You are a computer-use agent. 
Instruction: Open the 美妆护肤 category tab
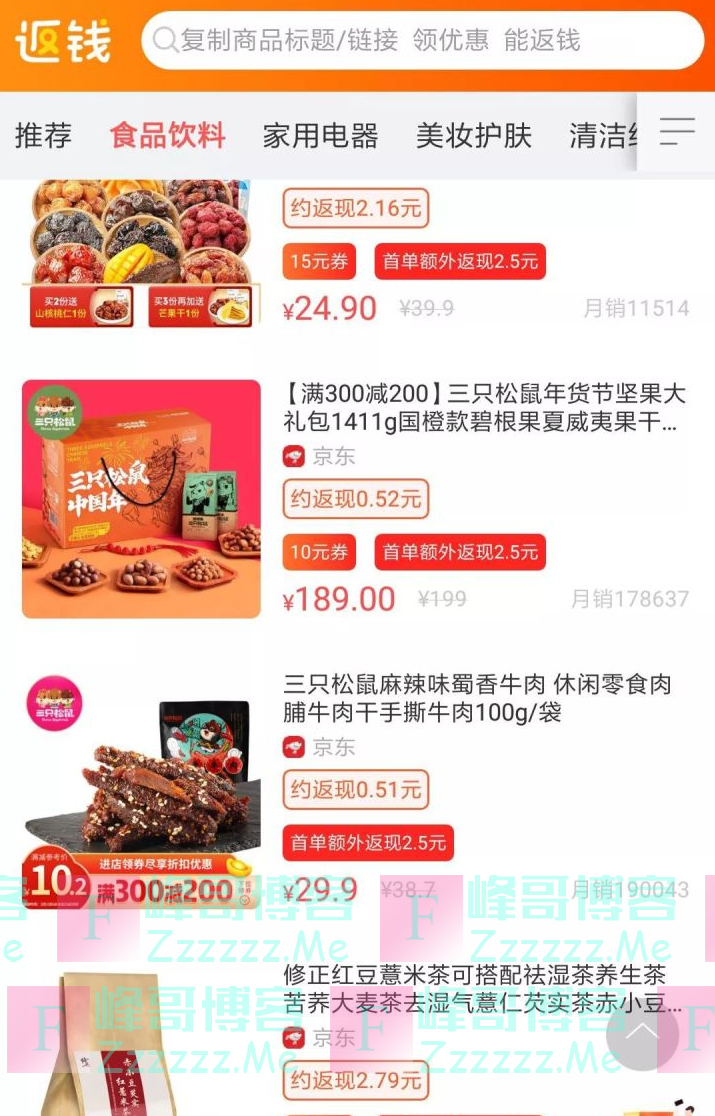tap(474, 135)
